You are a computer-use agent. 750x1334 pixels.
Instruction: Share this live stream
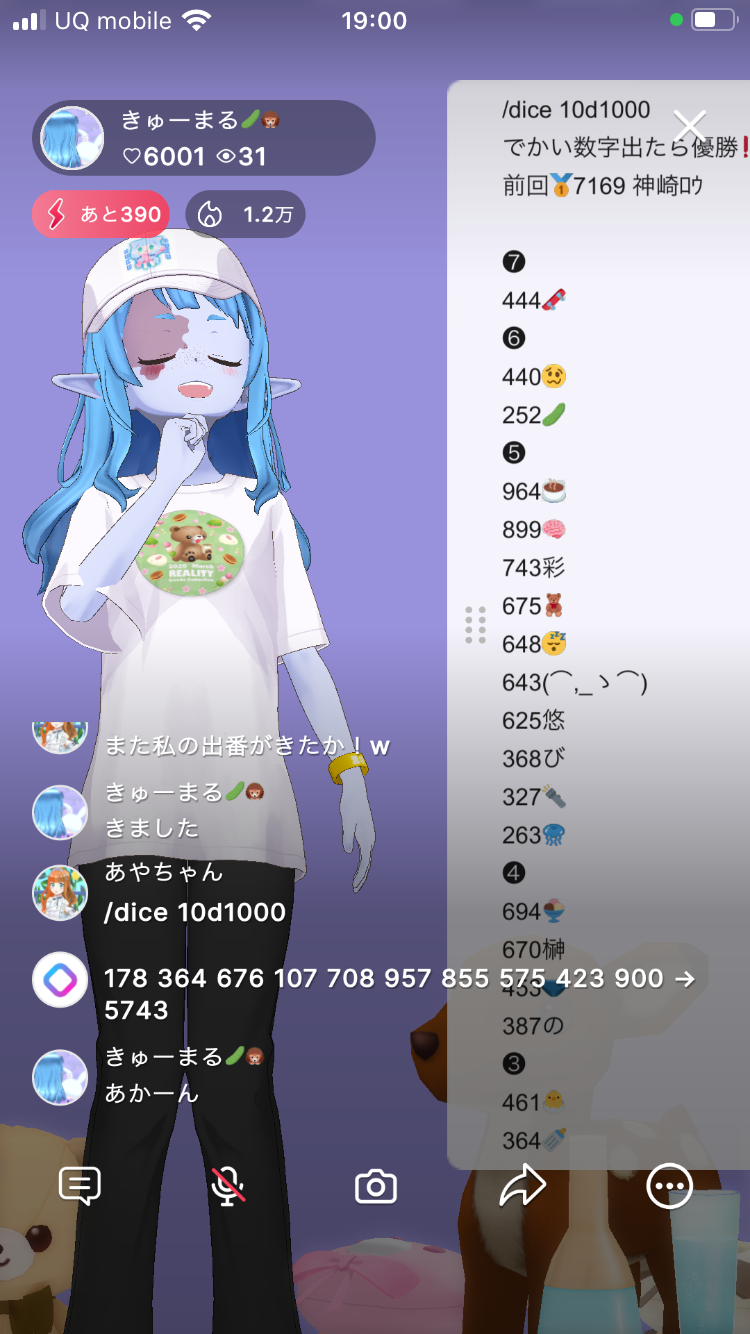tap(523, 1186)
